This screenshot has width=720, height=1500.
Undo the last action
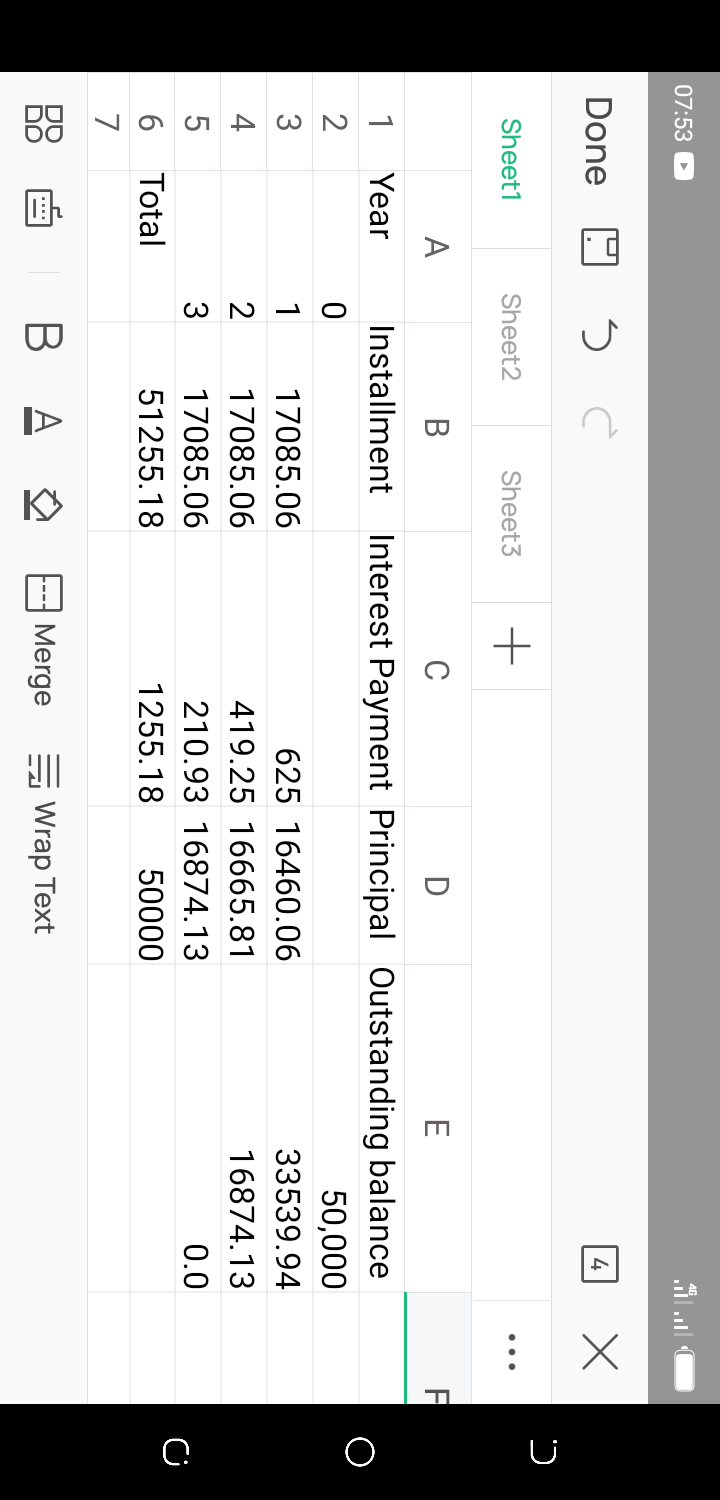tap(599, 337)
